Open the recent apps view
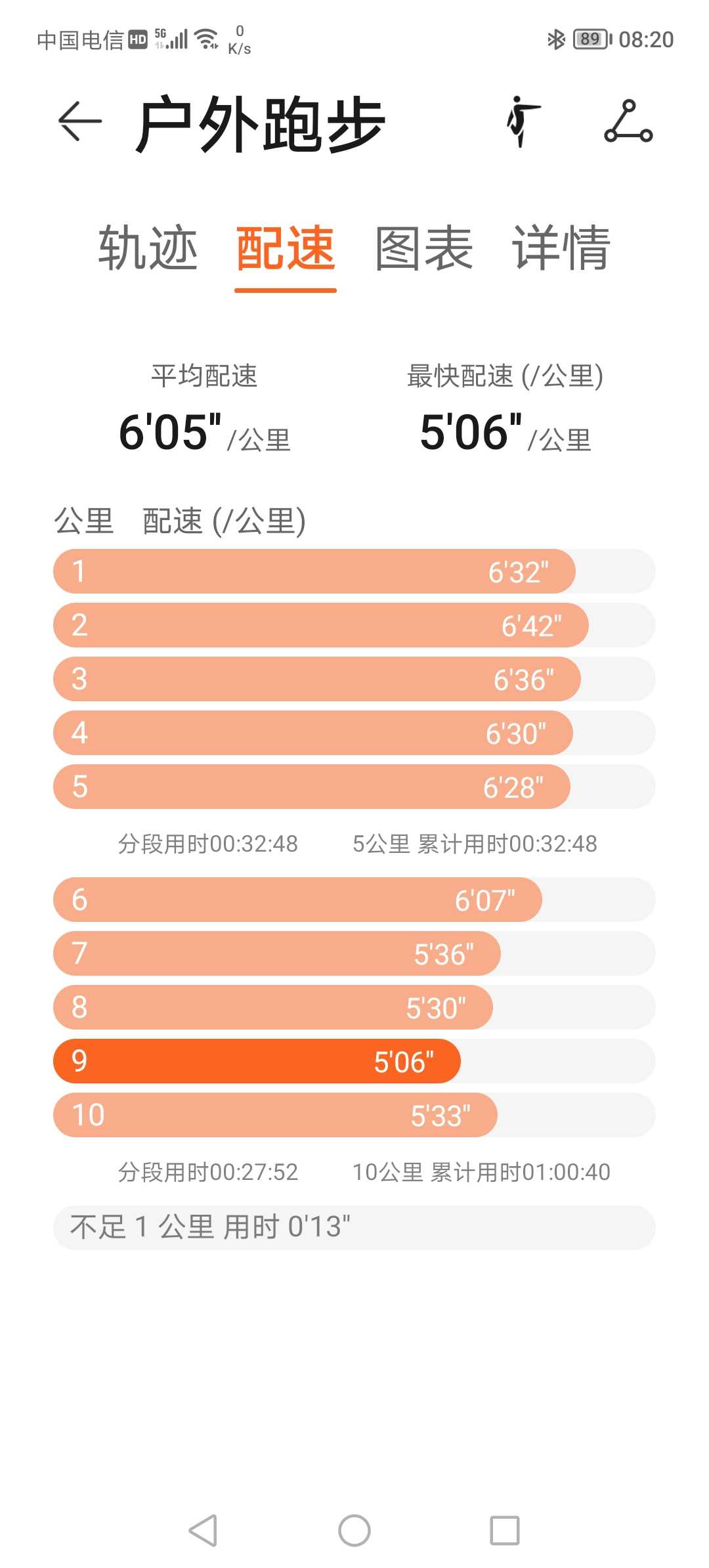The image size is (709, 1568). 505,1531
